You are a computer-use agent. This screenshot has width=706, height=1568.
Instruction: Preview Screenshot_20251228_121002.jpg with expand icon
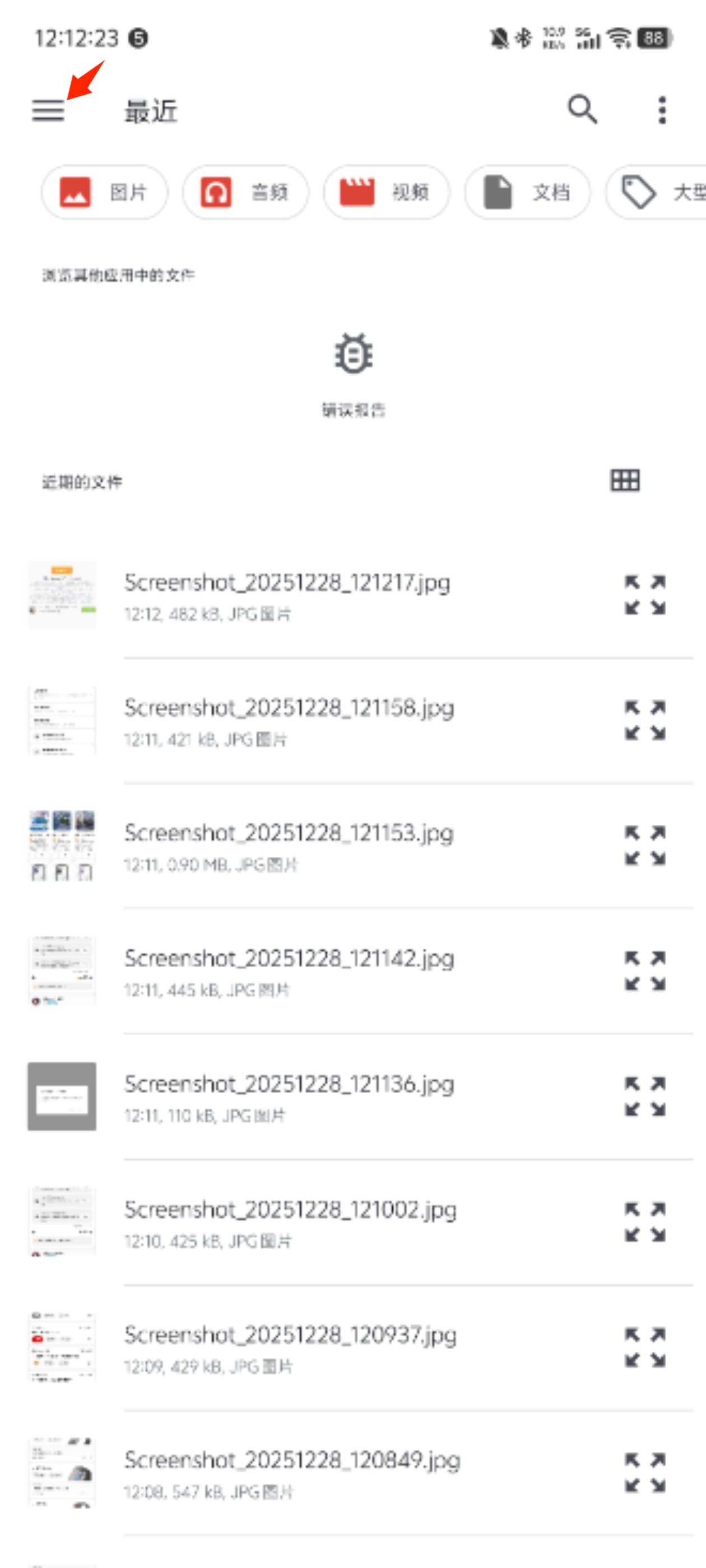pyautogui.click(x=645, y=1222)
